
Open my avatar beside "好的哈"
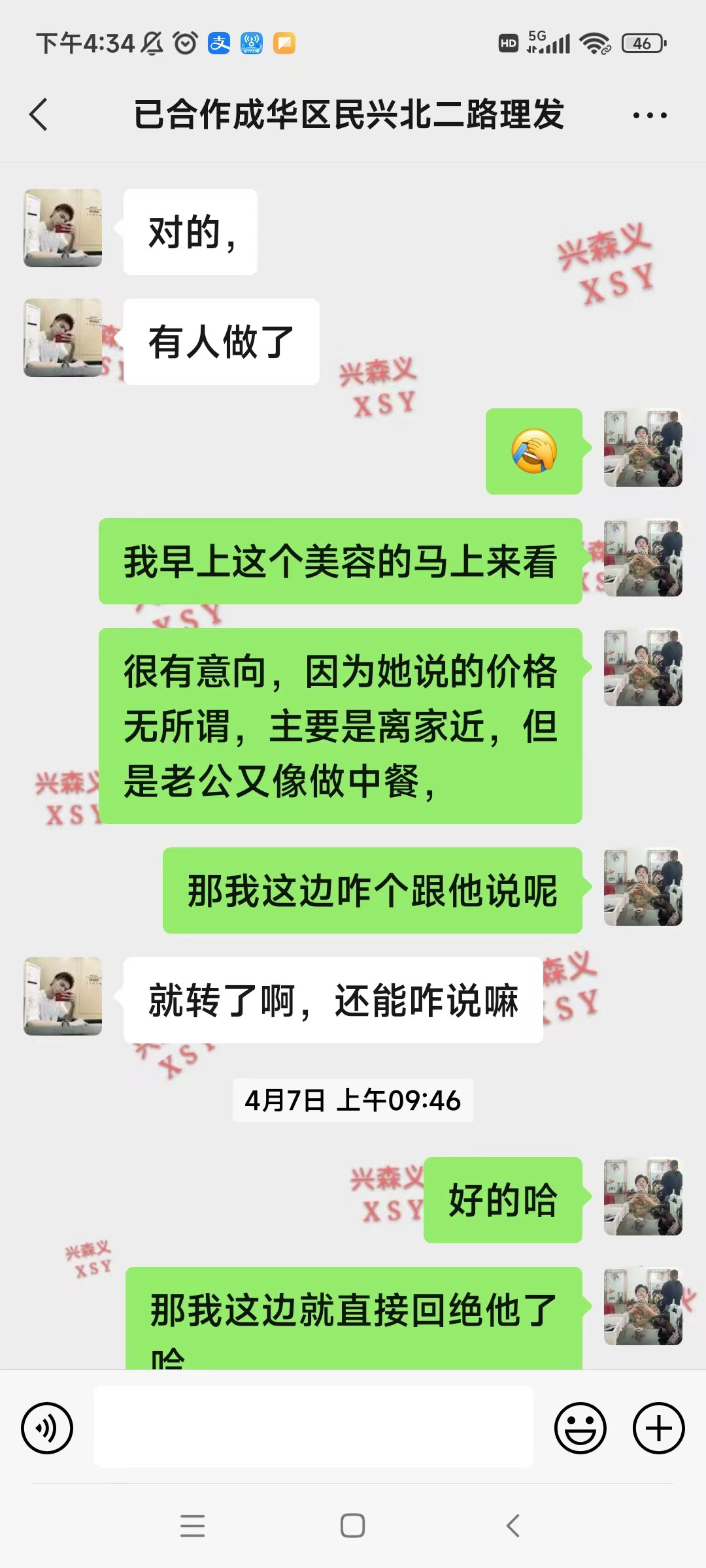pyautogui.click(x=643, y=1197)
